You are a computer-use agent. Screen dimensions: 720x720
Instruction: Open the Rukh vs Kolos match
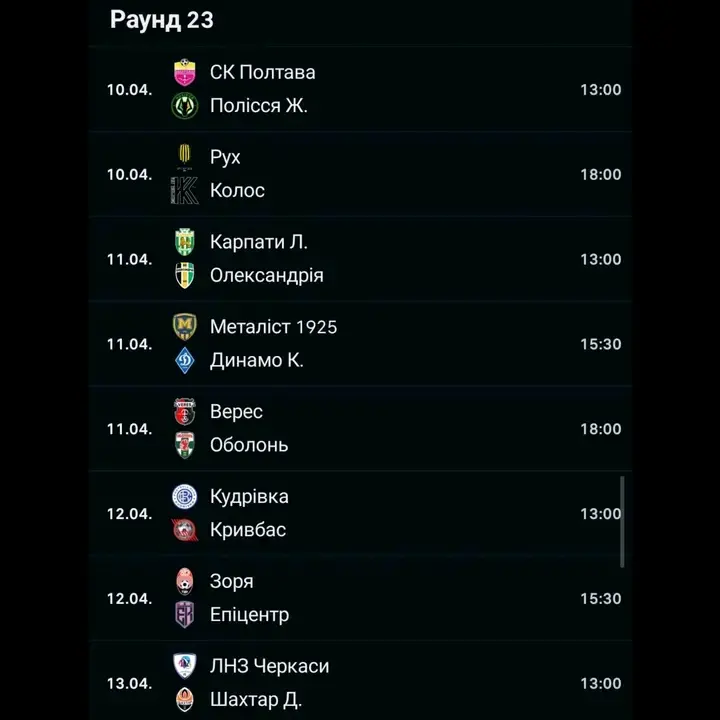[360, 174]
